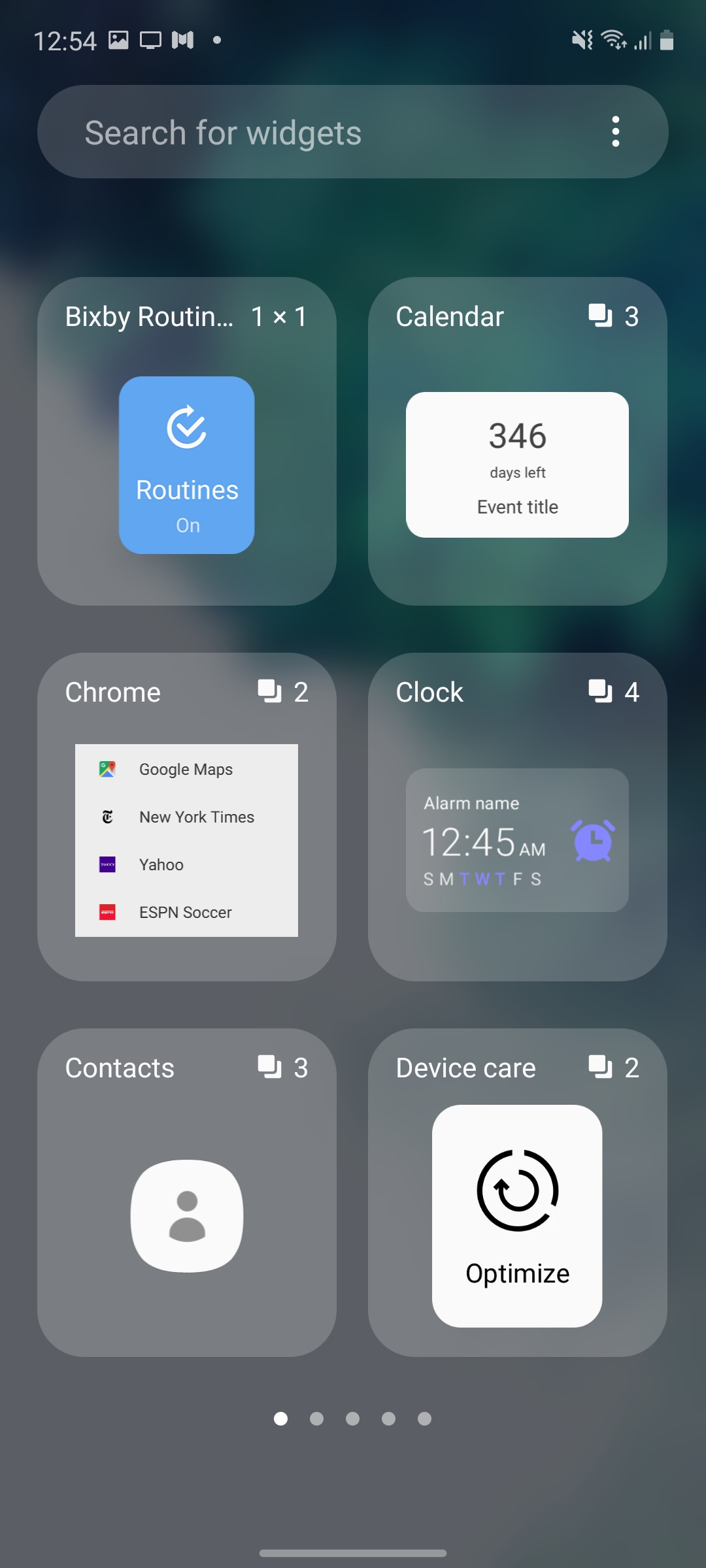Open the three-dot overflow menu
Viewport: 706px width, 1568px height.
click(x=615, y=132)
